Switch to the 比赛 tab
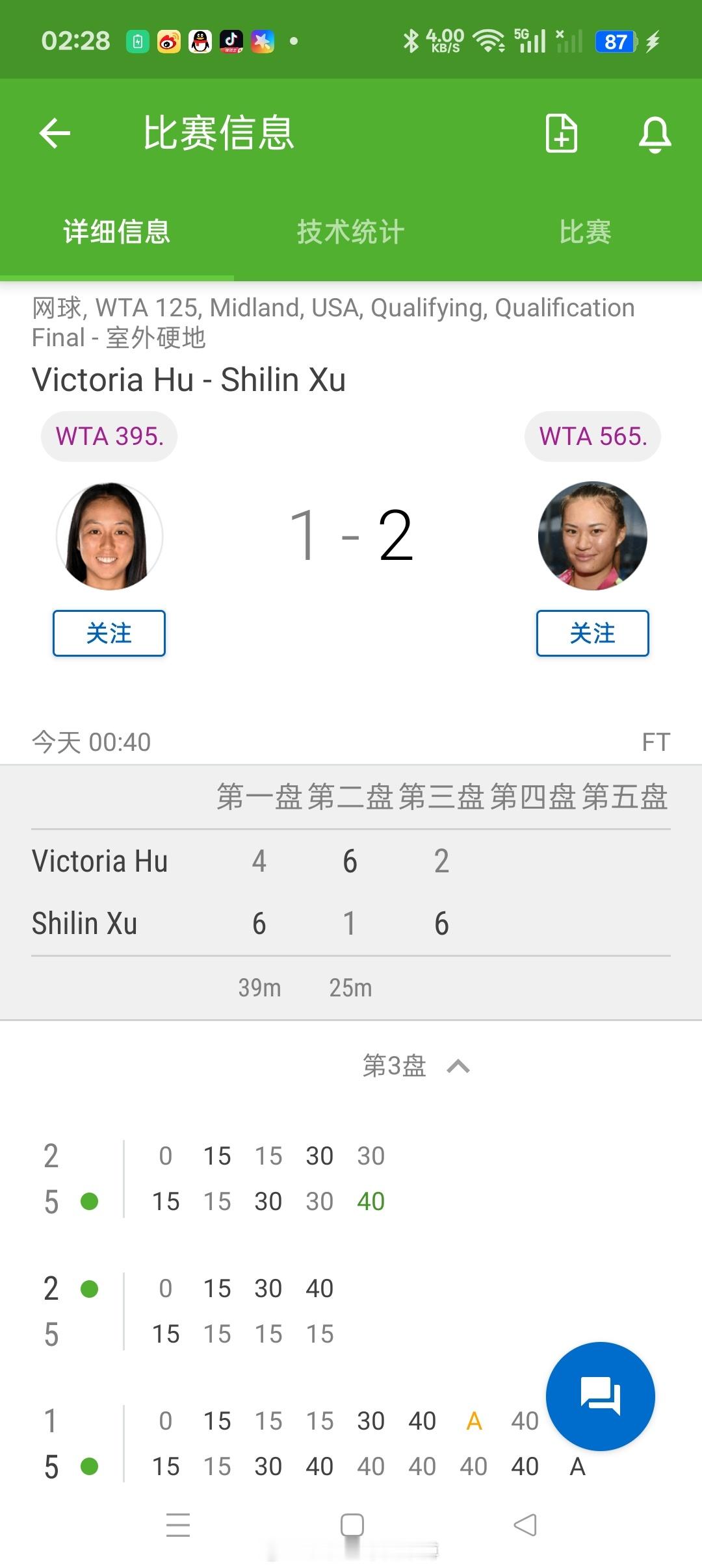 (x=584, y=232)
